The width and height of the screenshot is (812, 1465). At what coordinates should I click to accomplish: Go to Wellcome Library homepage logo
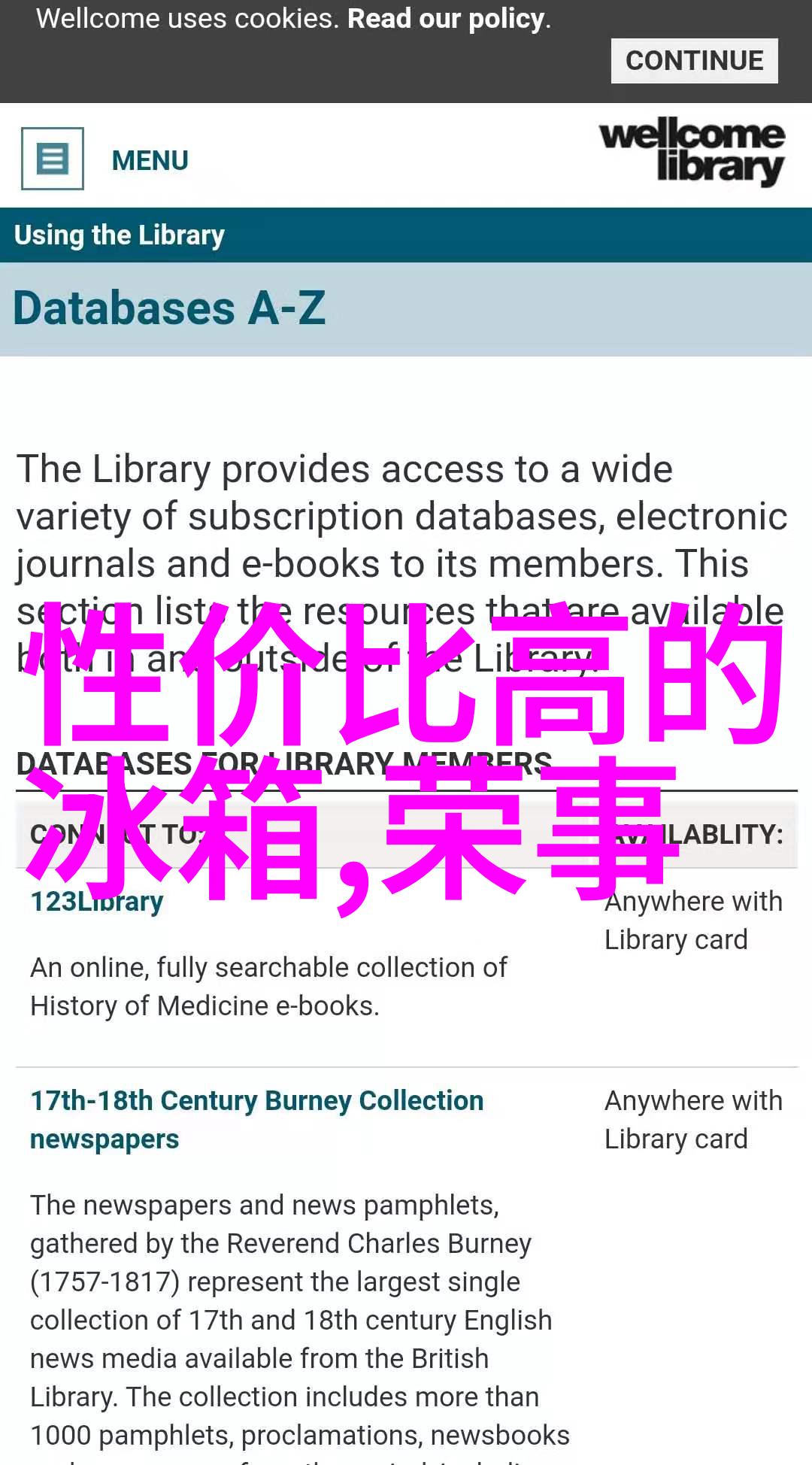click(x=692, y=152)
